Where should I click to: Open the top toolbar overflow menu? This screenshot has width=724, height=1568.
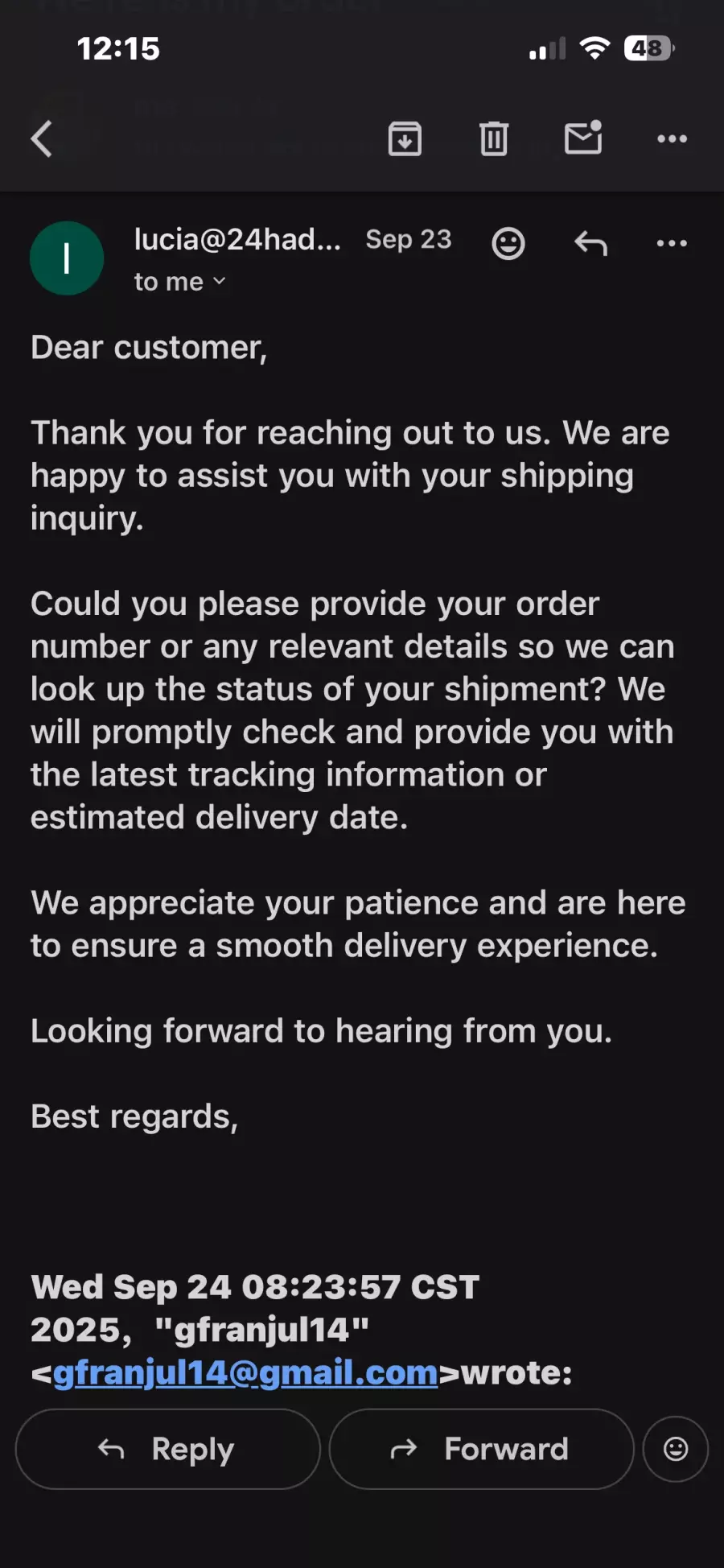tap(672, 138)
